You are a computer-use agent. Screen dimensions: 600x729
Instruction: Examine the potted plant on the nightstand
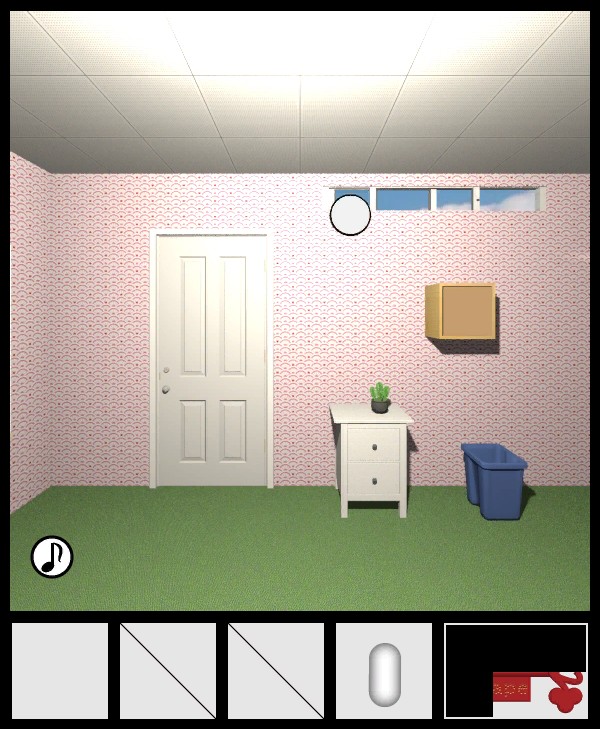[380, 397]
